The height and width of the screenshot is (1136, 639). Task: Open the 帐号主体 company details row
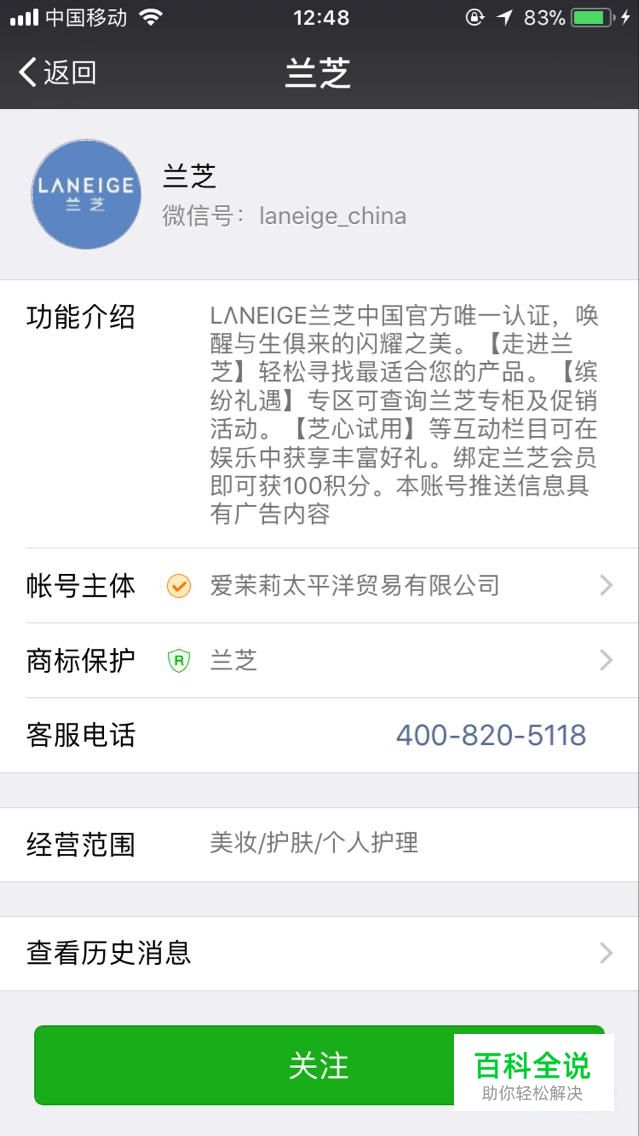coord(319,585)
